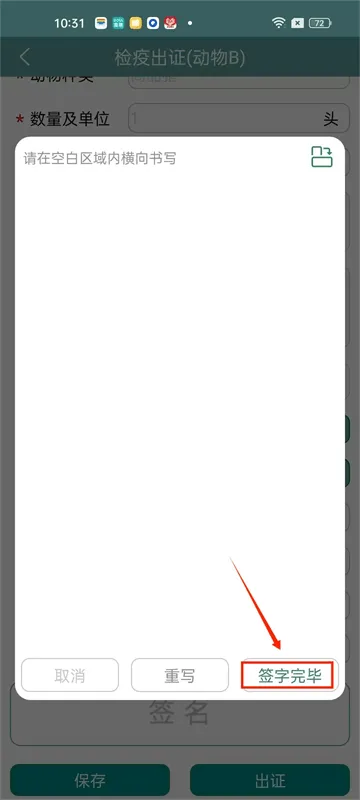The image size is (360, 800).
Task: Tap 取消 to cancel signing
Action: pos(70,675)
